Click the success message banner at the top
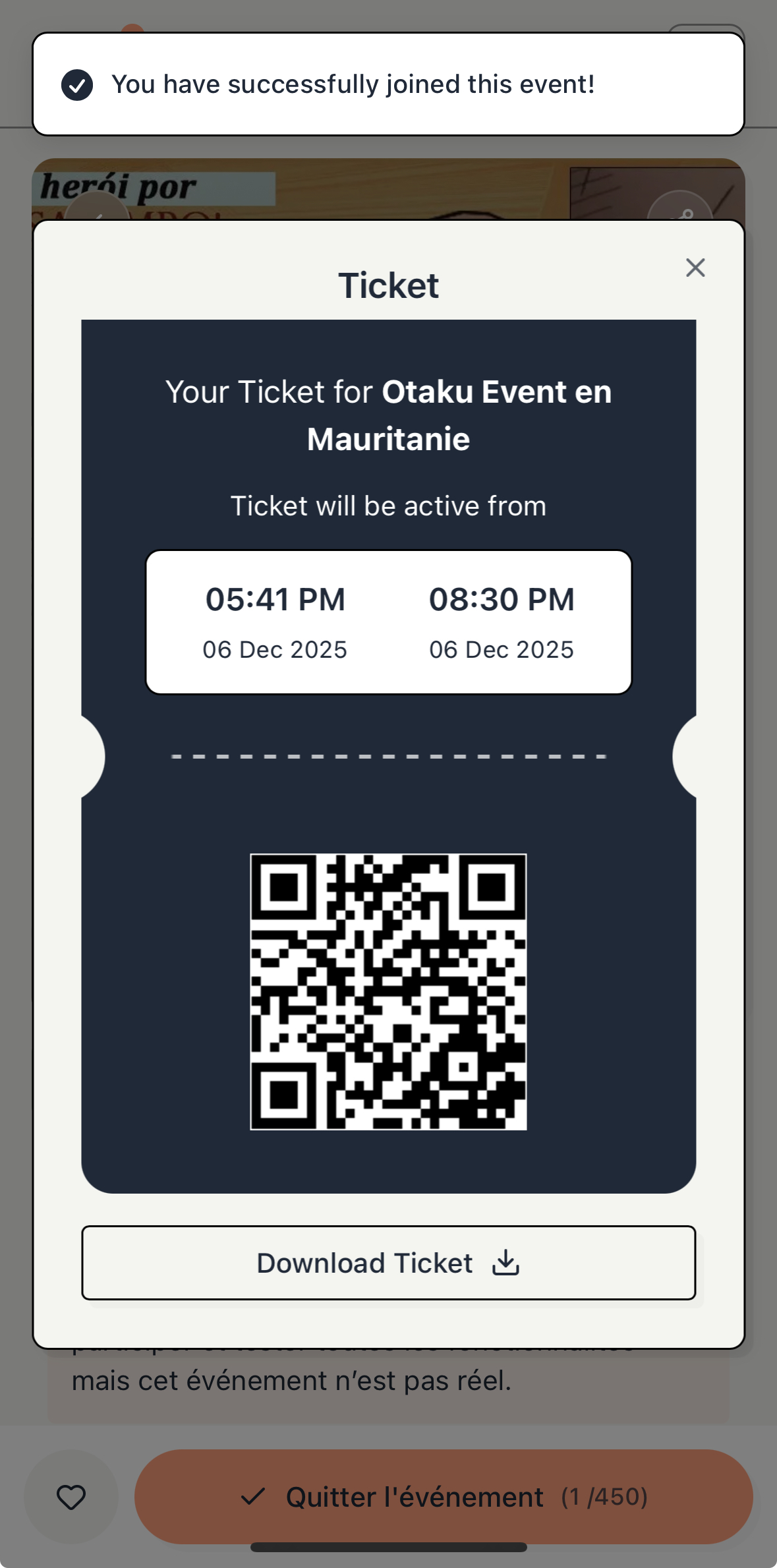Screen dimensions: 777x1568 pos(388,83)
